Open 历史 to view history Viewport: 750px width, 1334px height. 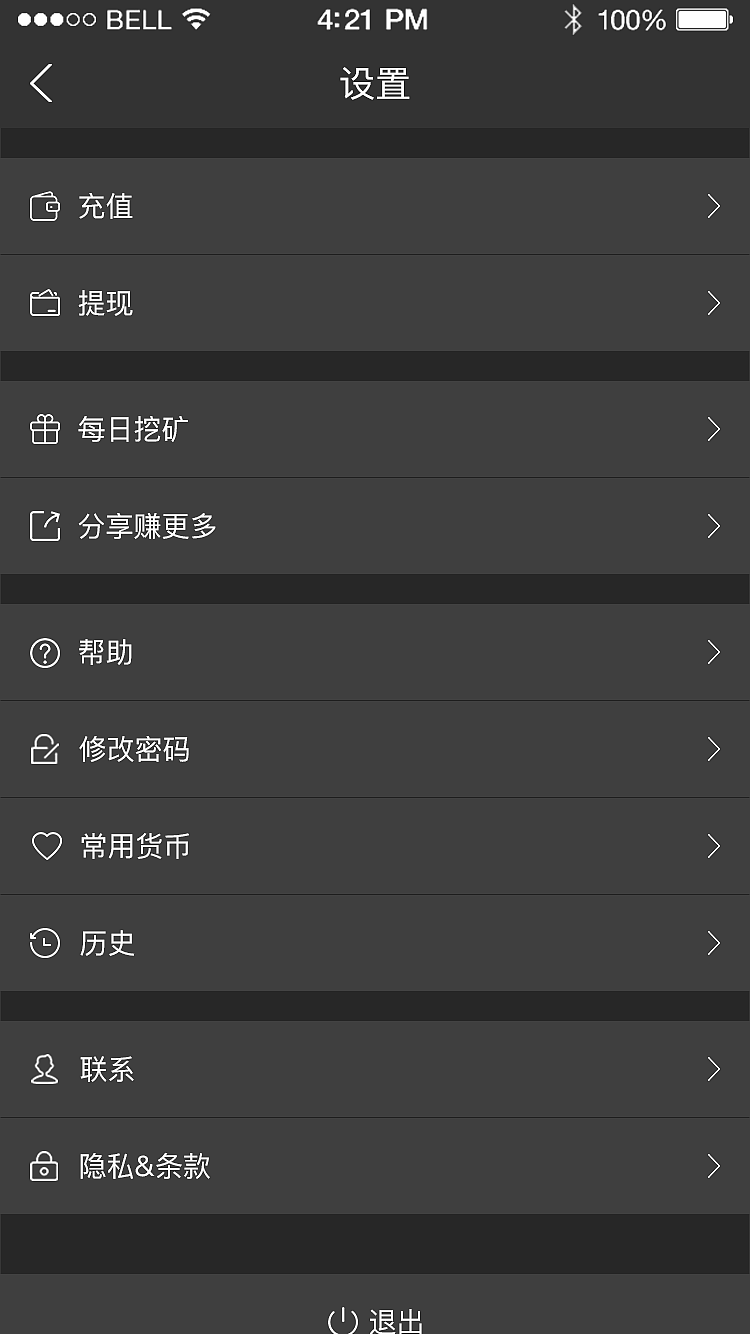click(x=375, y=943)
